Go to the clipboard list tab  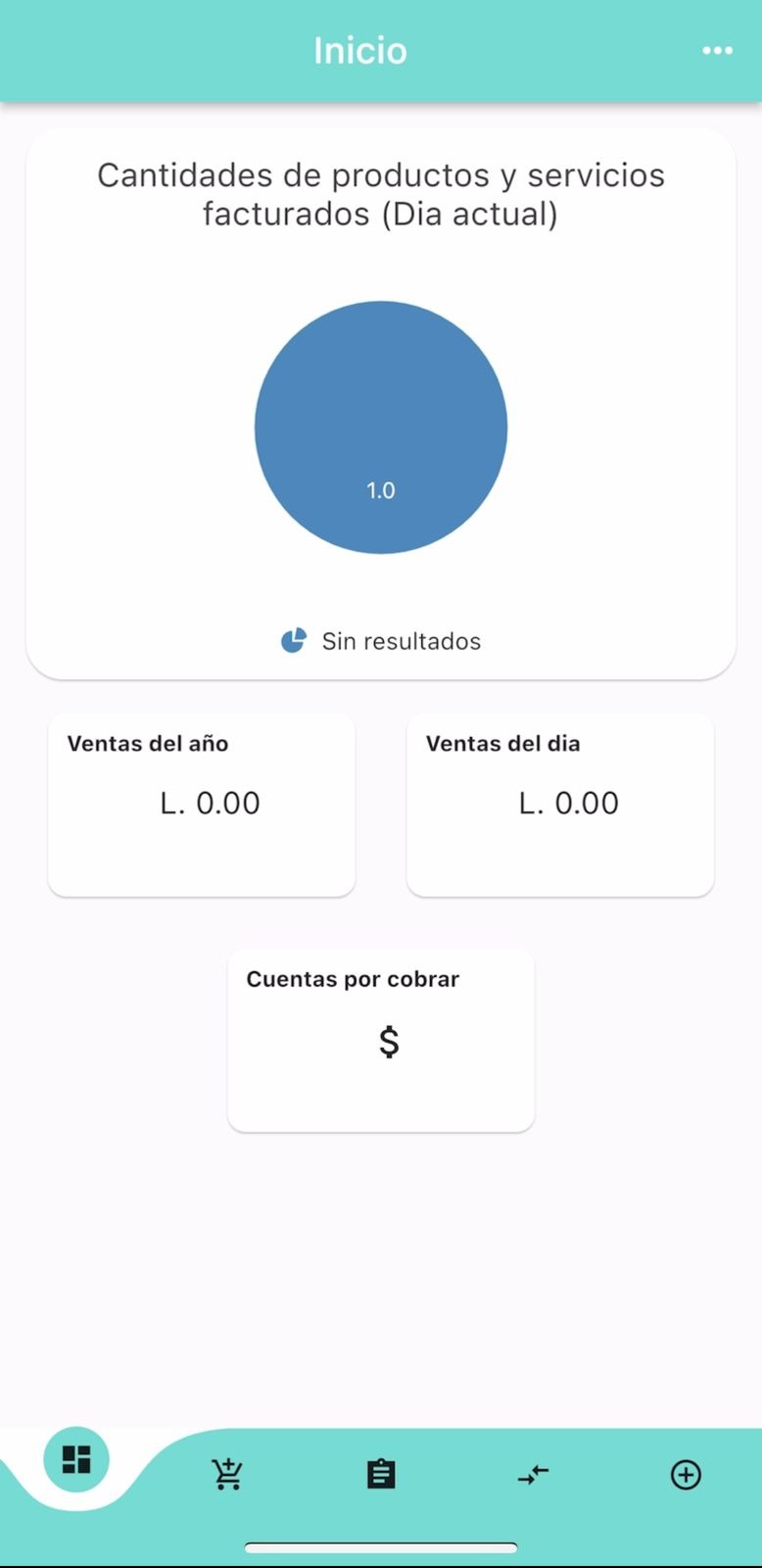[x=381, y=1474]
